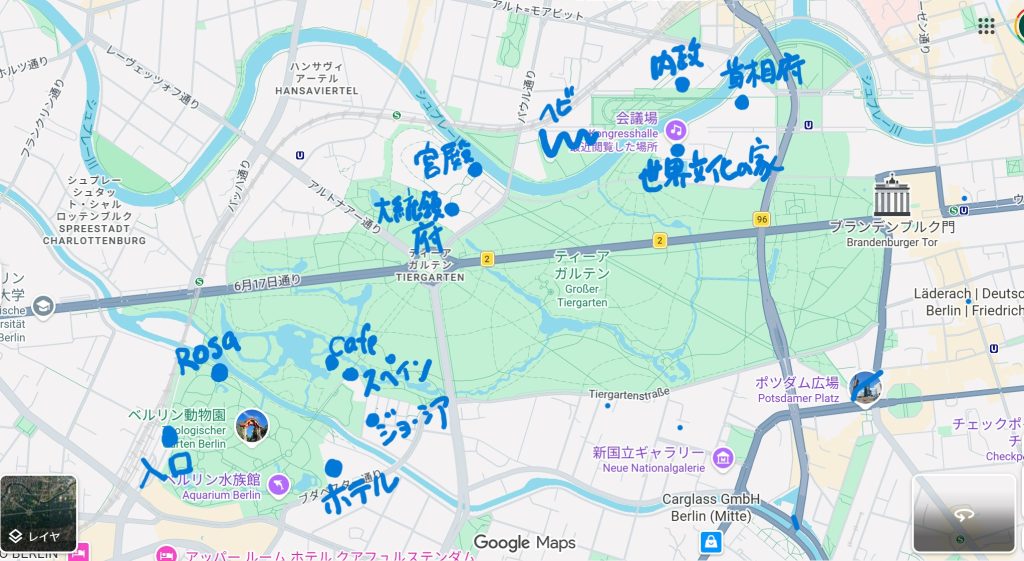Select the Berlin Zoologischer Garten photo marker

point(251,427)
